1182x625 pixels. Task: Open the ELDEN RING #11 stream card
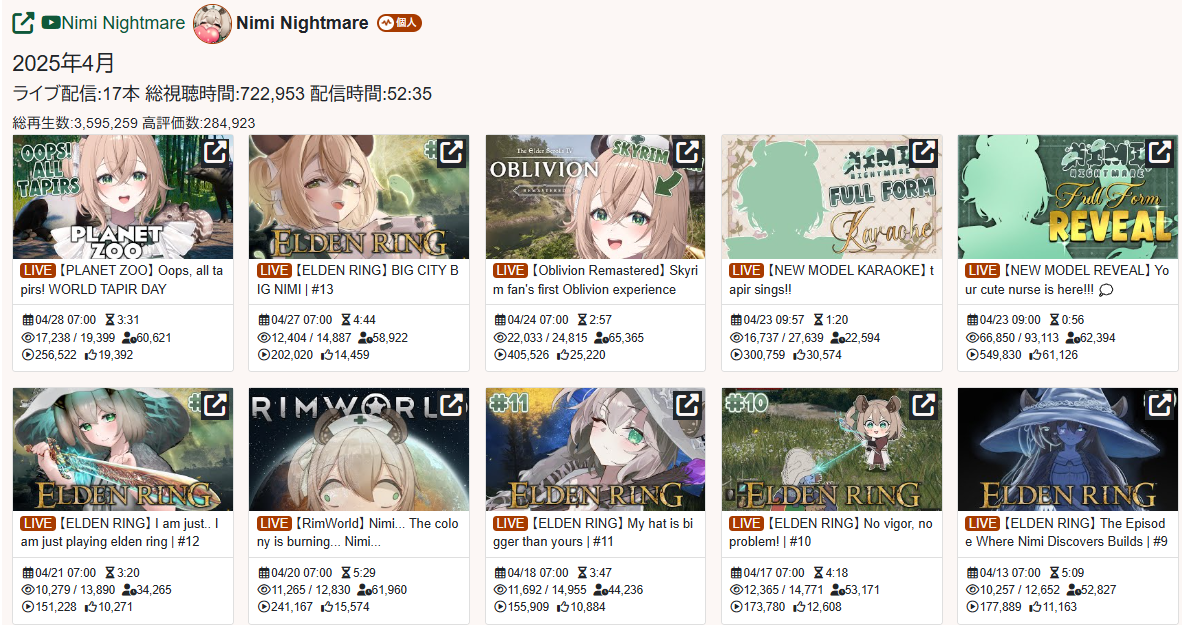point(595,533)
